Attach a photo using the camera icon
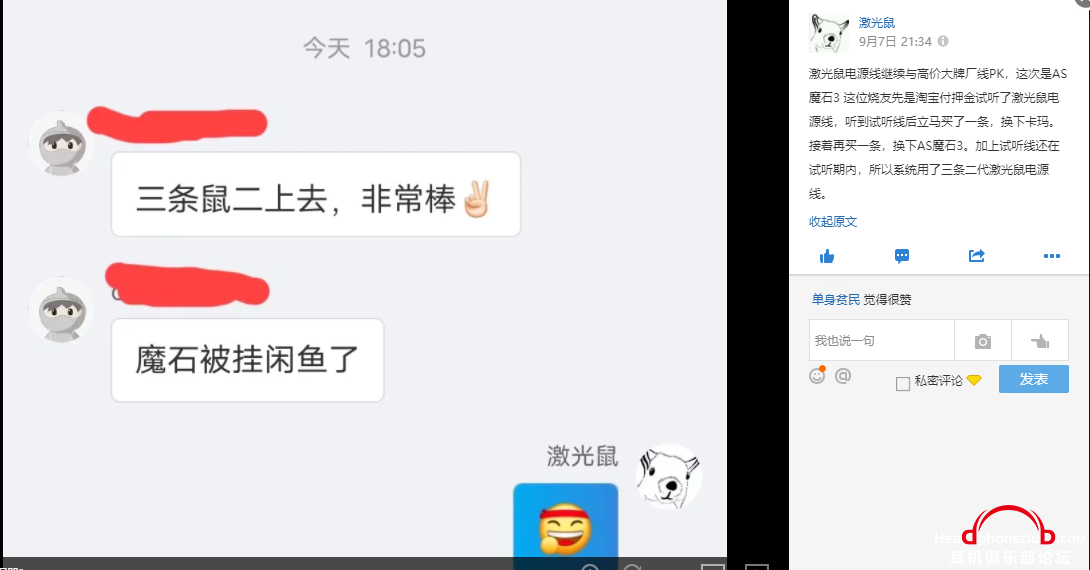The image size is (1090, 570). [x=983, y=341]
